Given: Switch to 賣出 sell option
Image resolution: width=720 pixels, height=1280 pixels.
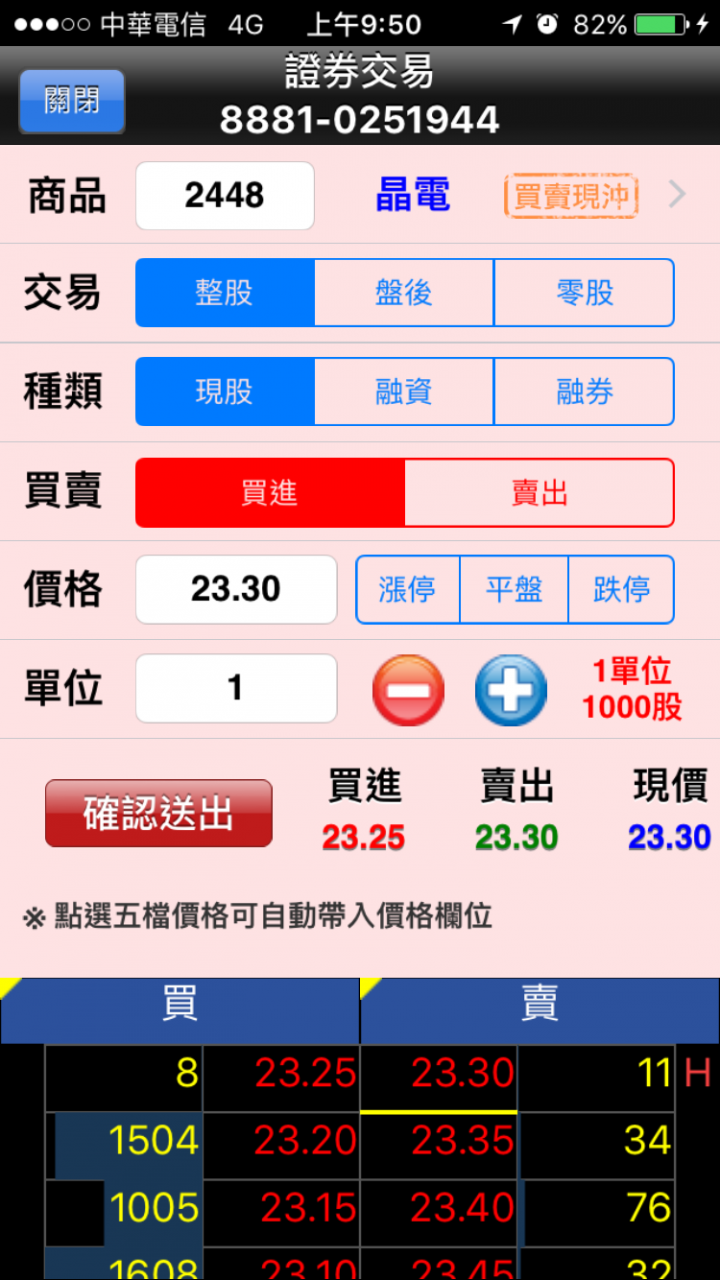Looking at the screenshot, I should tap(539, 493).
